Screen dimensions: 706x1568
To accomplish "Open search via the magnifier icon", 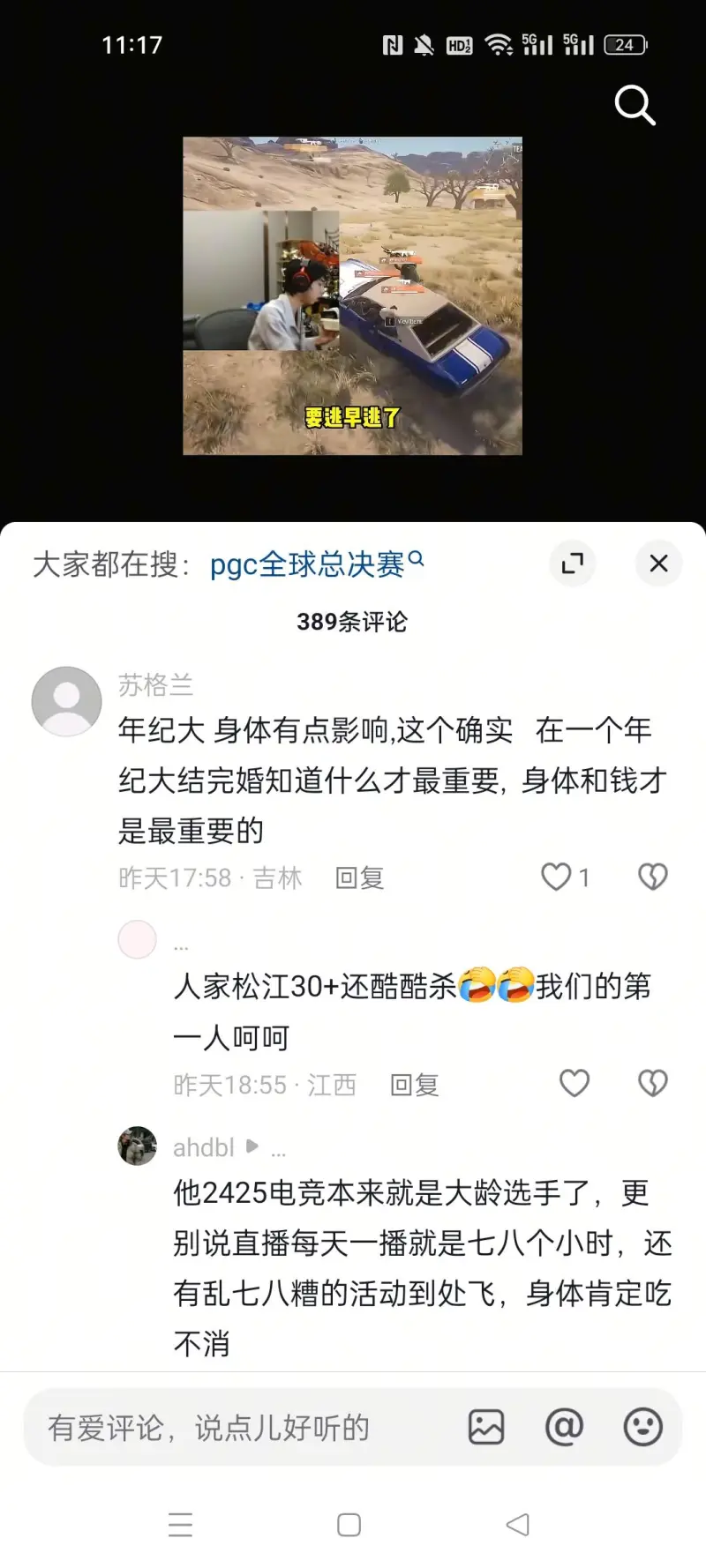I will click(x=635, y=105).
